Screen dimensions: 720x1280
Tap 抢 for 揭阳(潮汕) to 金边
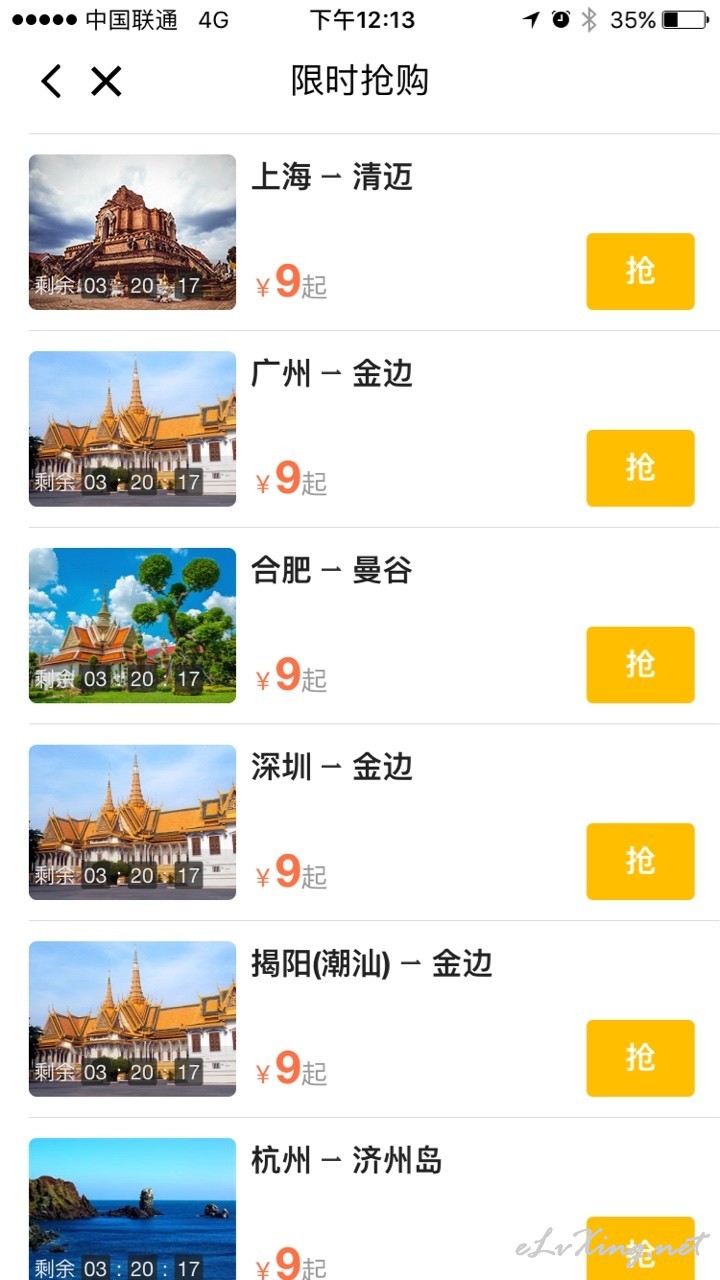coord(640,1058)
